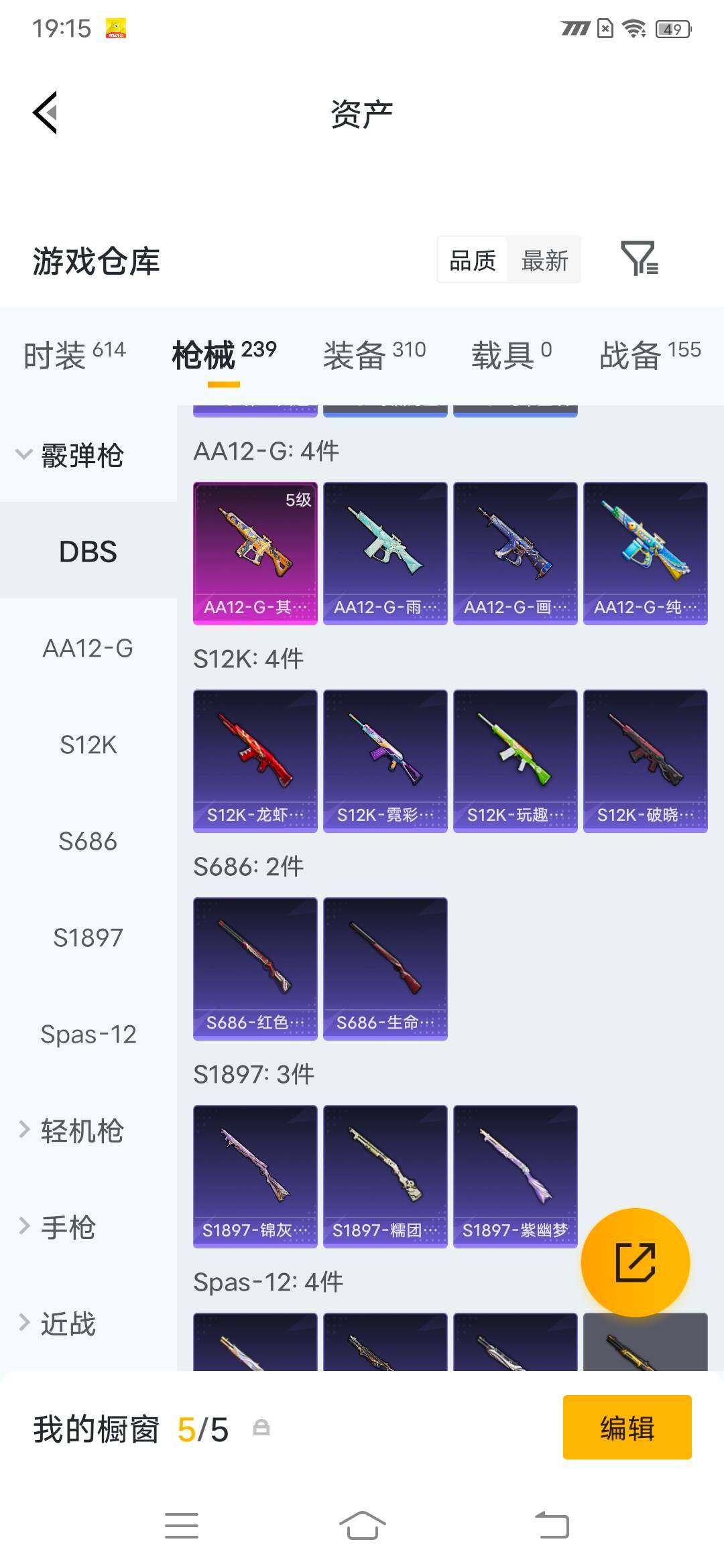The height and width of the screenshot is (1568, 724).
Task: Select Spas-12 in the sidebar
Action: click(x=88, y=1034)
